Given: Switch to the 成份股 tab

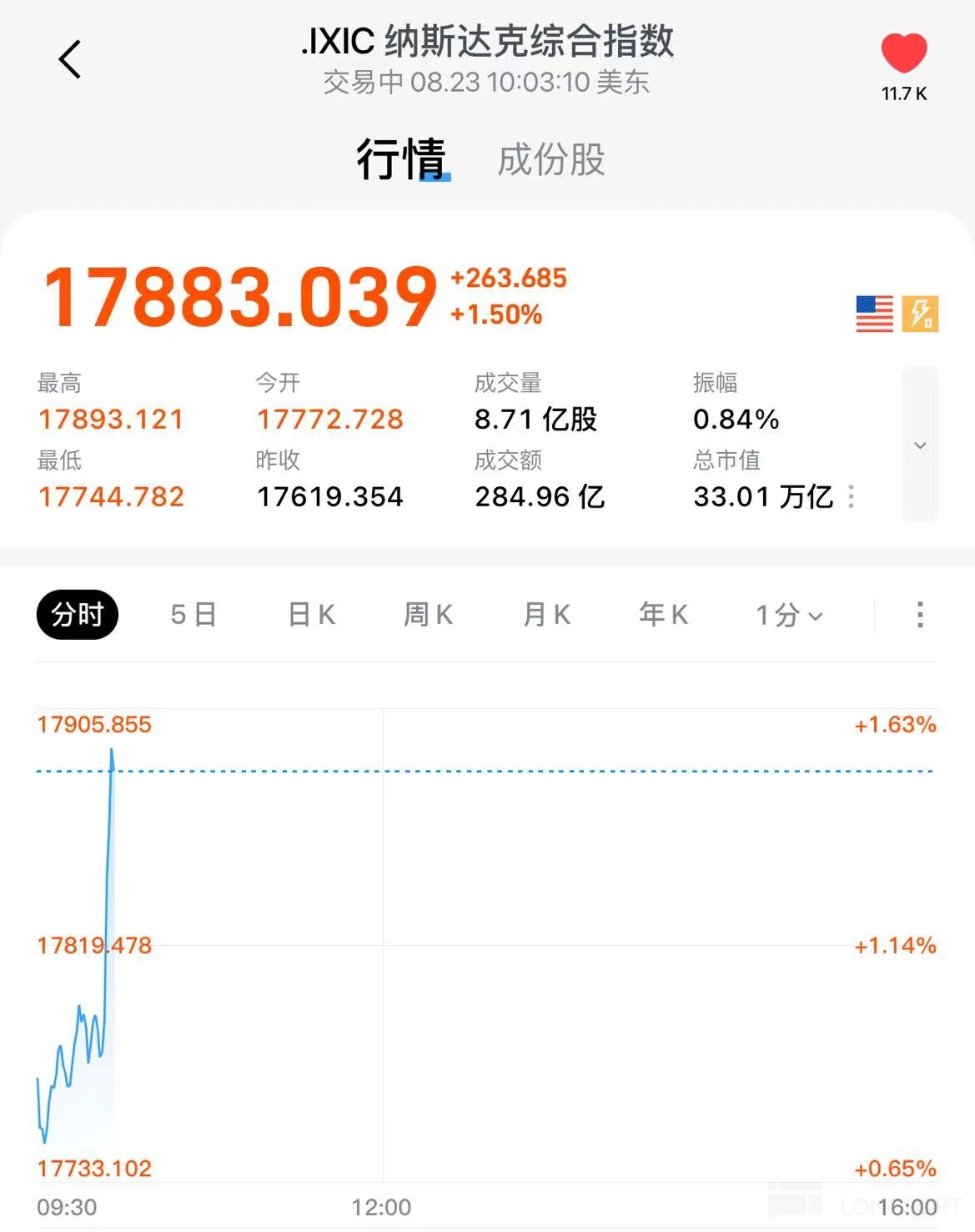Looking at the screenshot, I should click(x=550, y=159).
